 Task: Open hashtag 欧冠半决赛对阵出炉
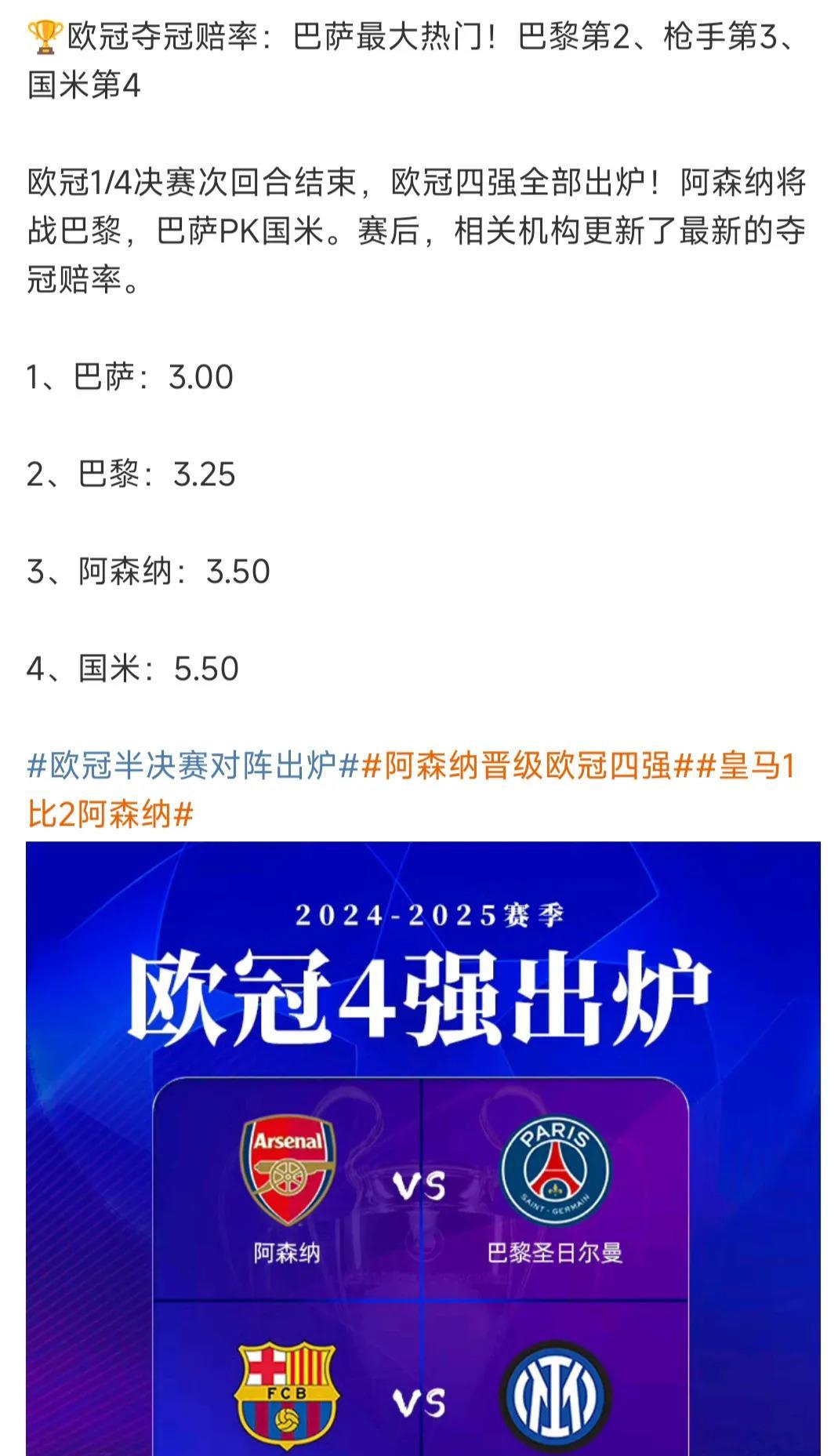[193, 766]
